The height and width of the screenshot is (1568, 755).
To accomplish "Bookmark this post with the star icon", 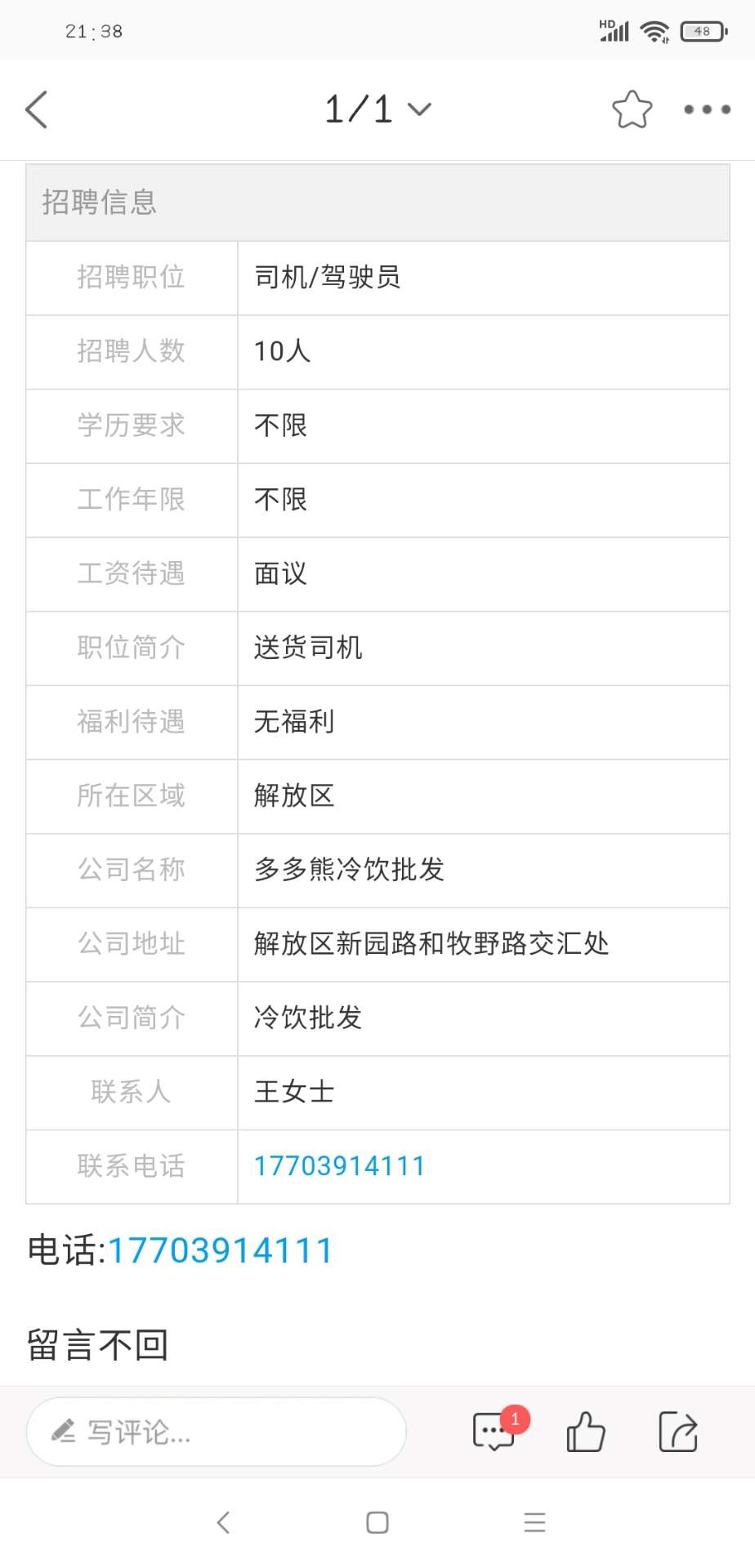I will tap(632, 109).
